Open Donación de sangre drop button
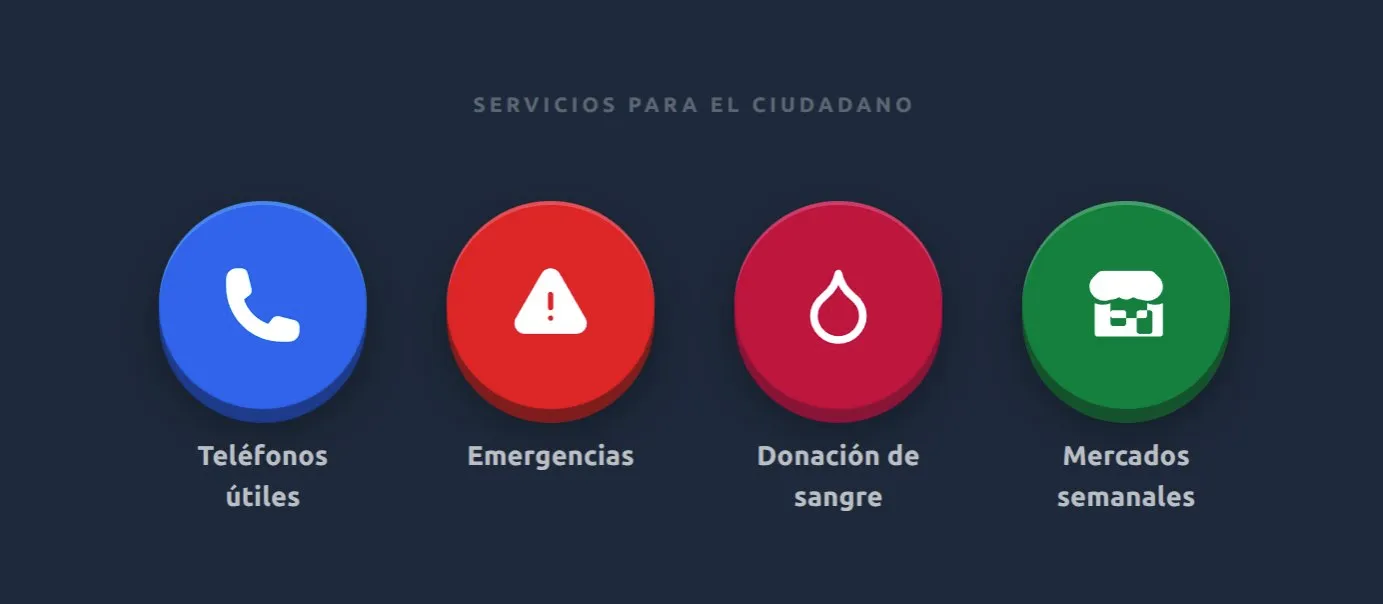Image resolution: width=1383 pixels, height=604 pixels. click(x=838, y=305)
